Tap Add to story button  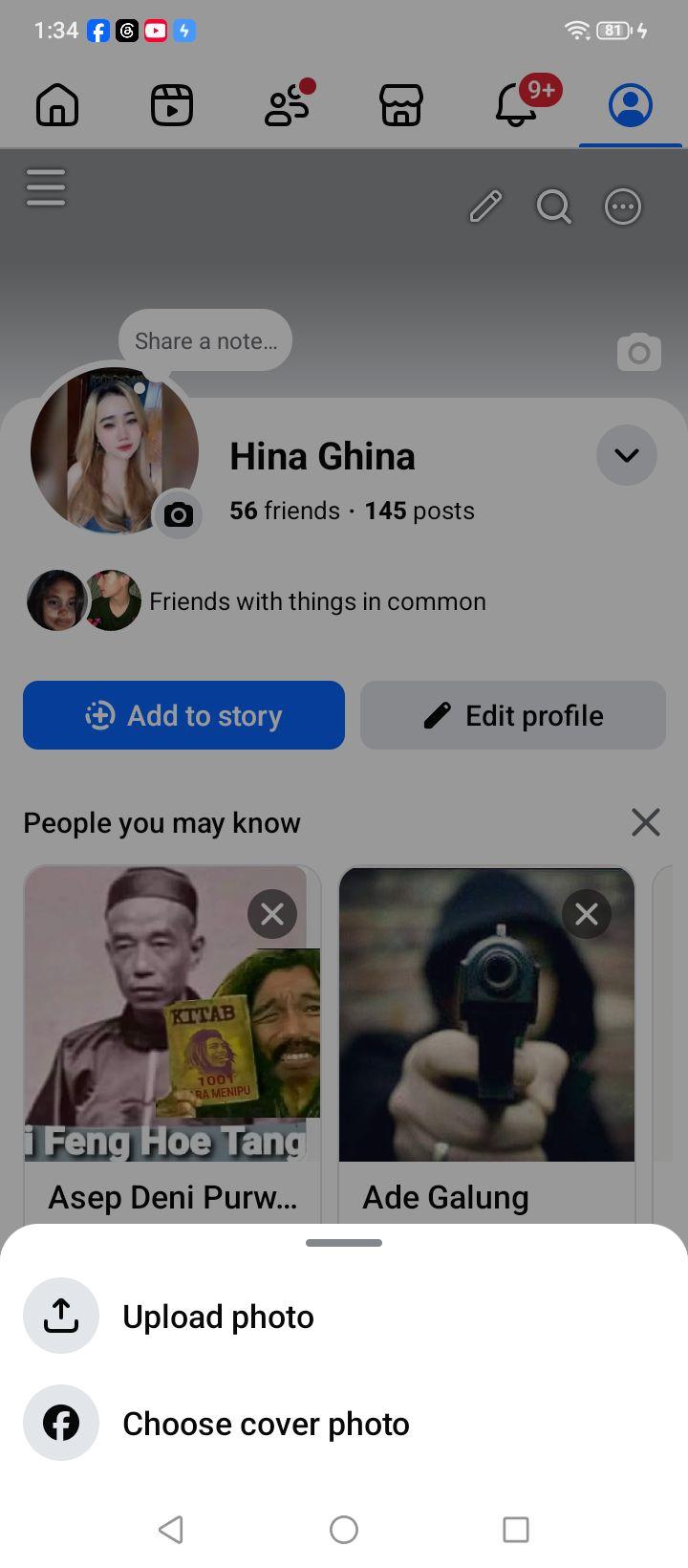click(183, 715)
